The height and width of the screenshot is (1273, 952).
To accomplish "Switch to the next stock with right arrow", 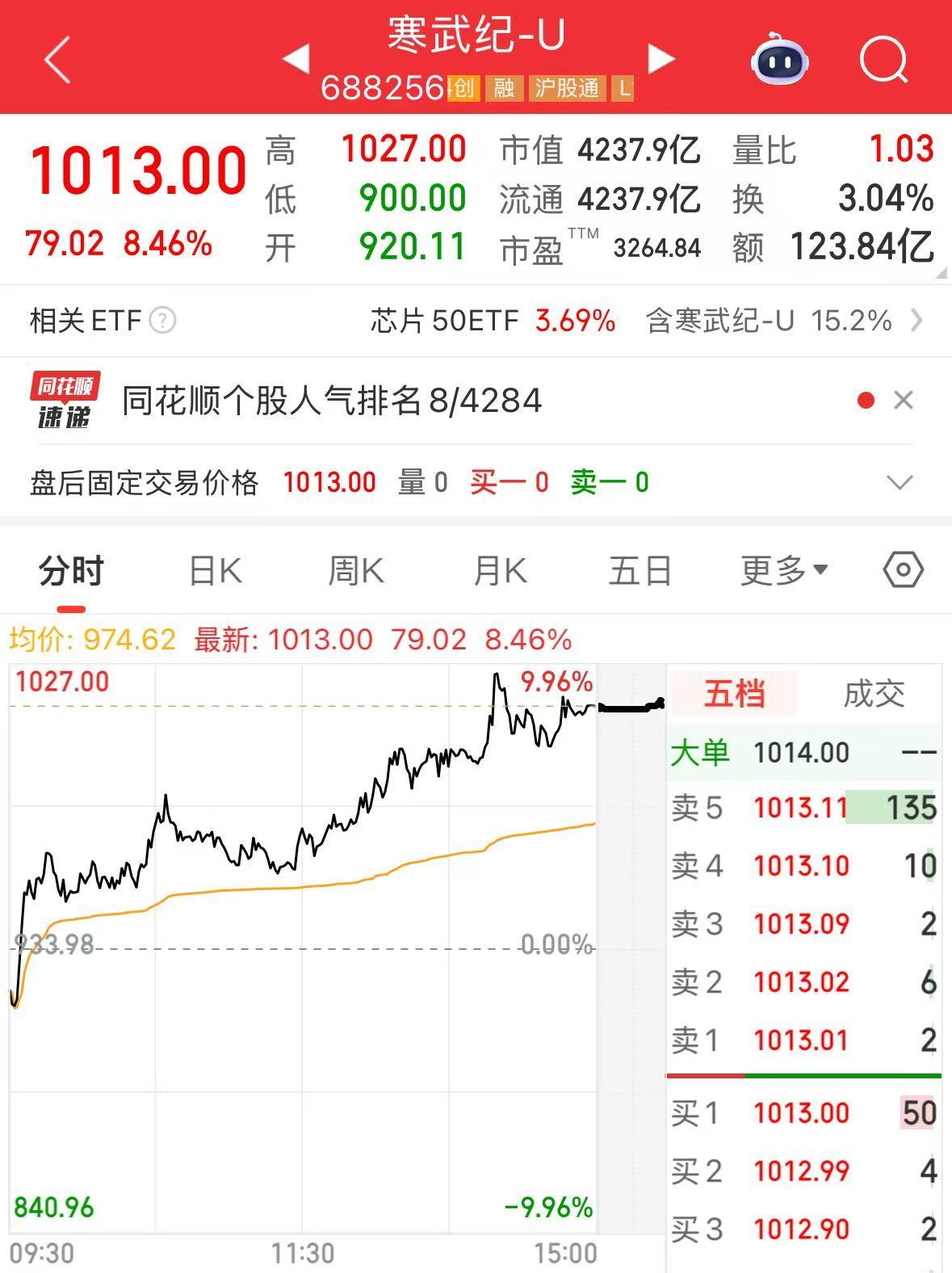I will (661, 59).
